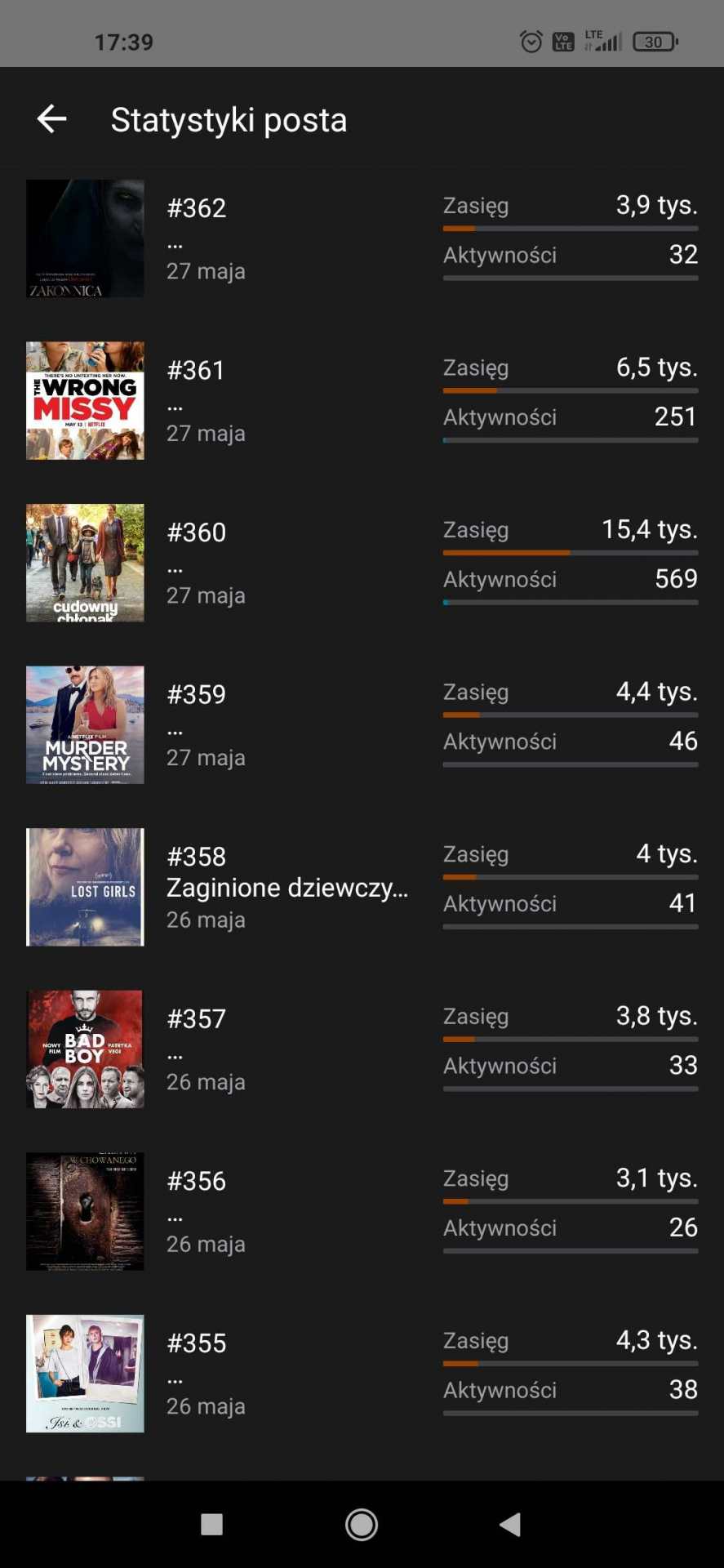Select post #358 Zaginione dziewczyny
Screen dimensions: 724x1568
[x=361, y=887]
